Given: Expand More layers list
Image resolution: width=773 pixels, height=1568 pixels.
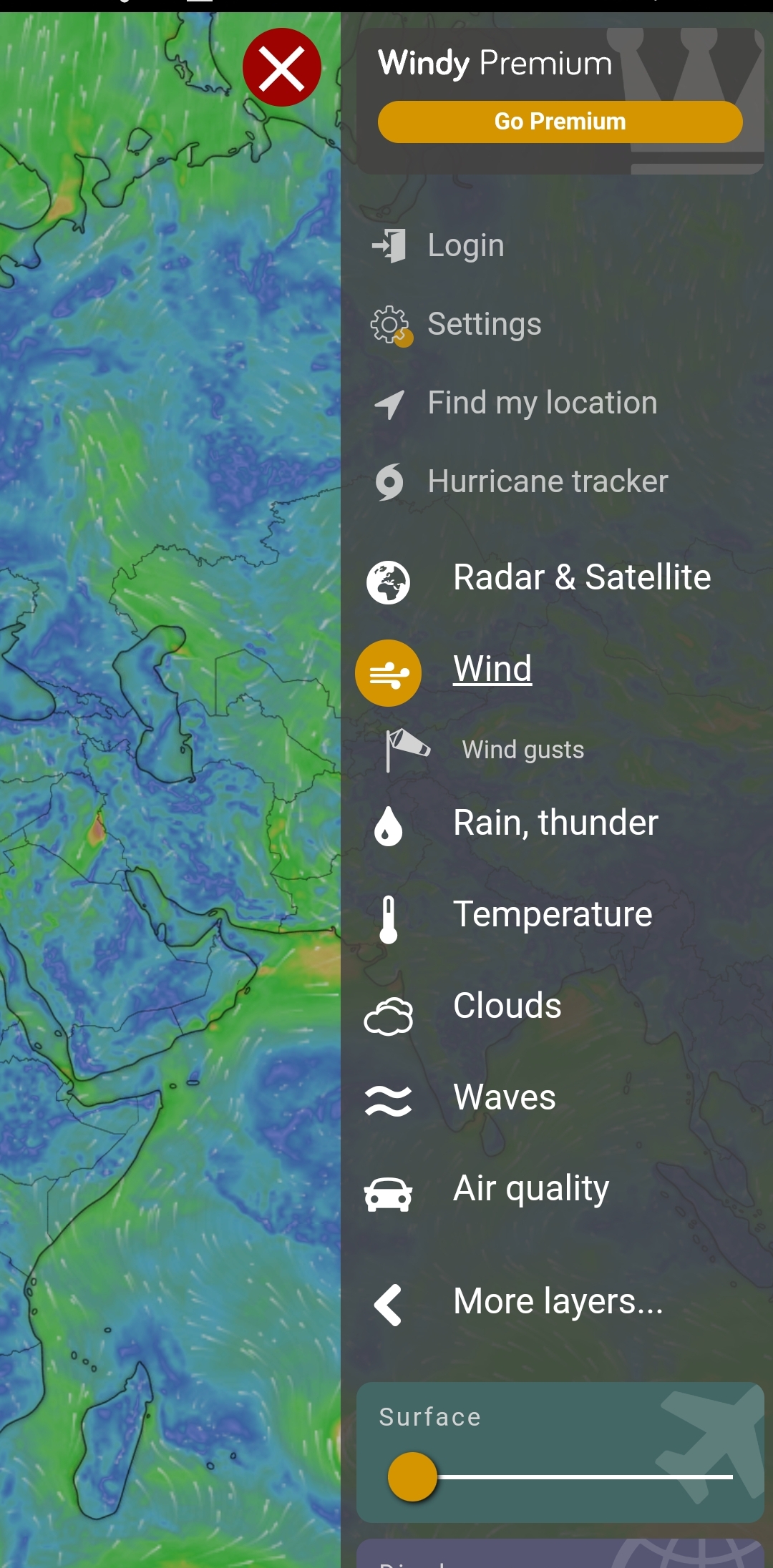Looking at the screenshot, I should 558,1301.
